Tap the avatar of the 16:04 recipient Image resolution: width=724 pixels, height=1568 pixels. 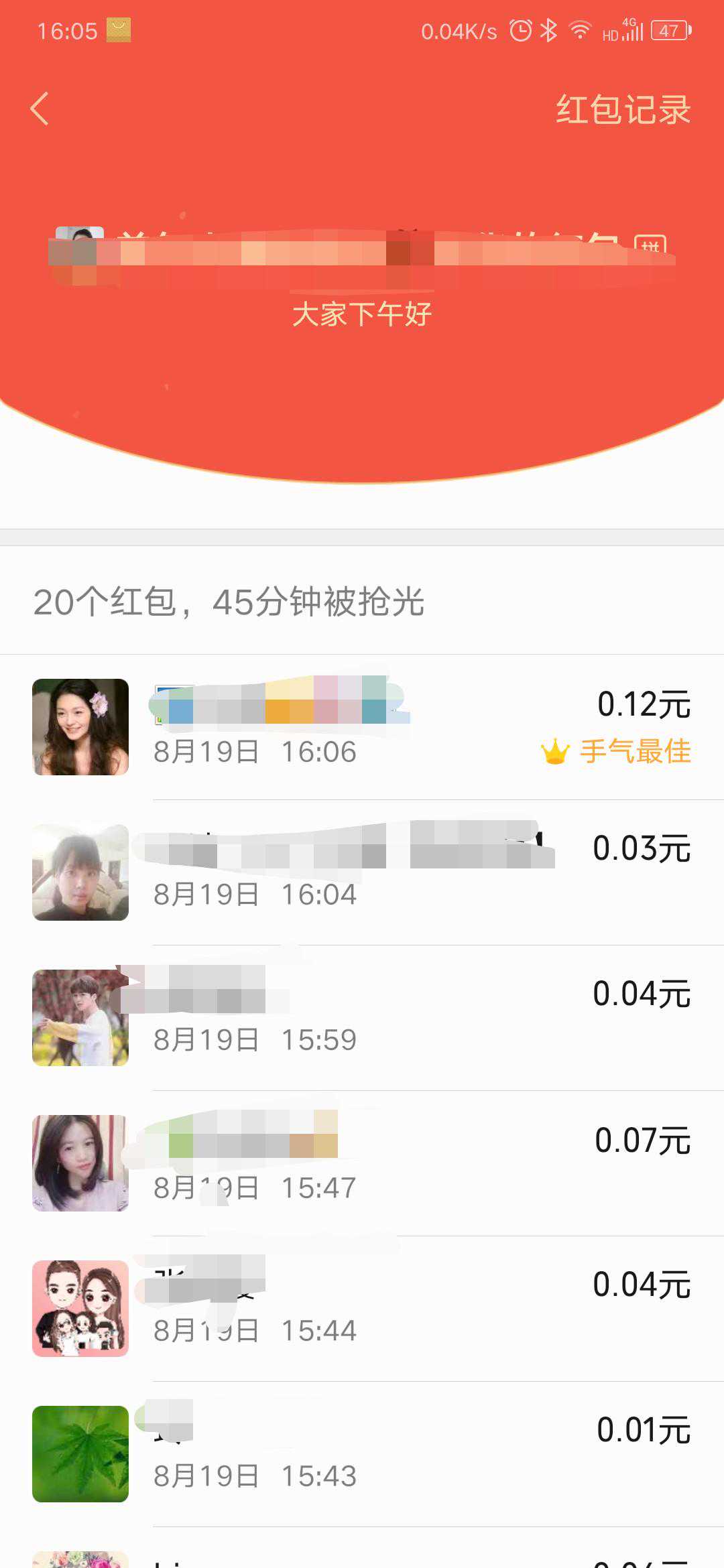tap(80, 872)
